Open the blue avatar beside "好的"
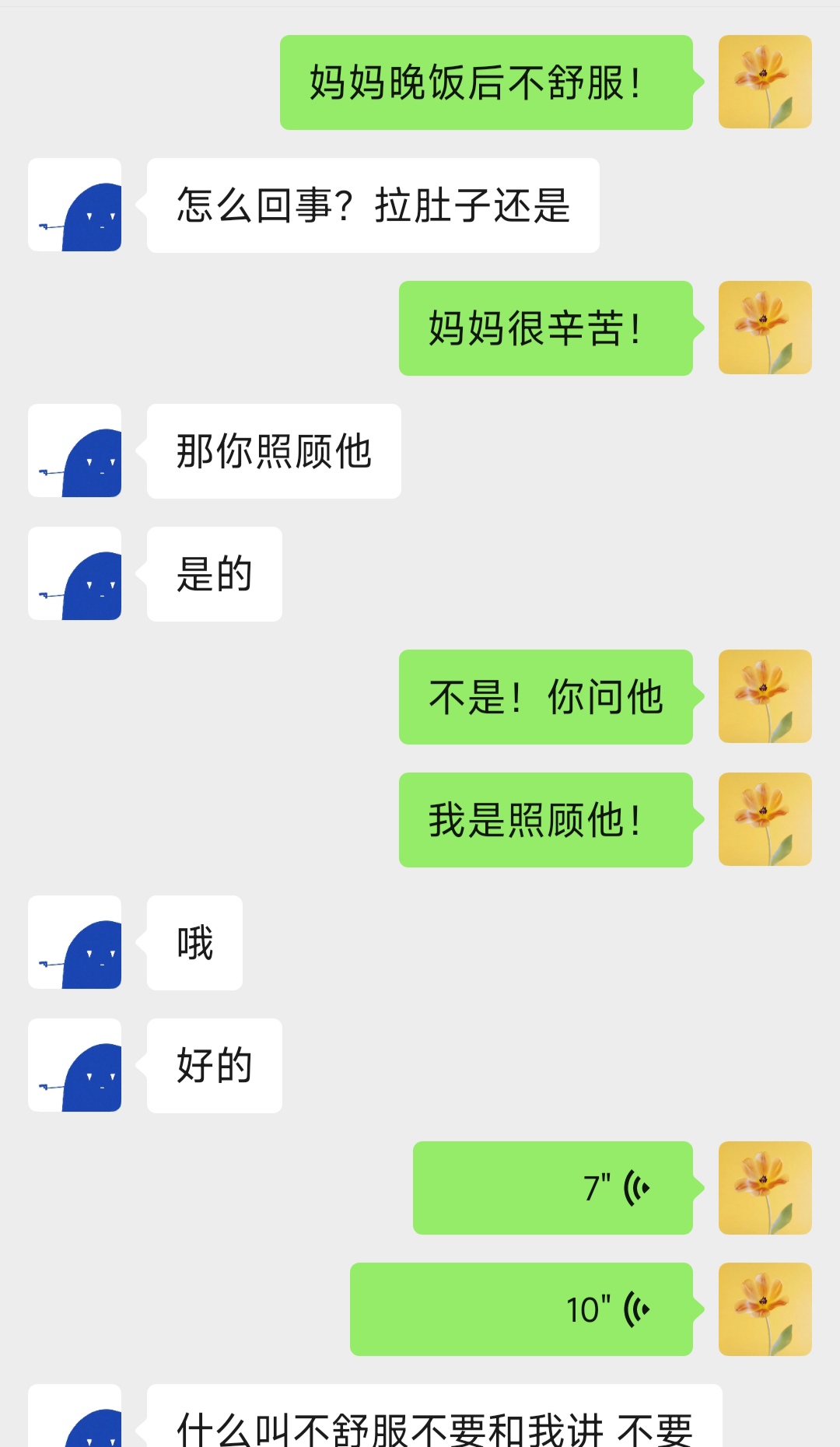The height and width of the screenshot is (1447, 840). pos(75,1065)
